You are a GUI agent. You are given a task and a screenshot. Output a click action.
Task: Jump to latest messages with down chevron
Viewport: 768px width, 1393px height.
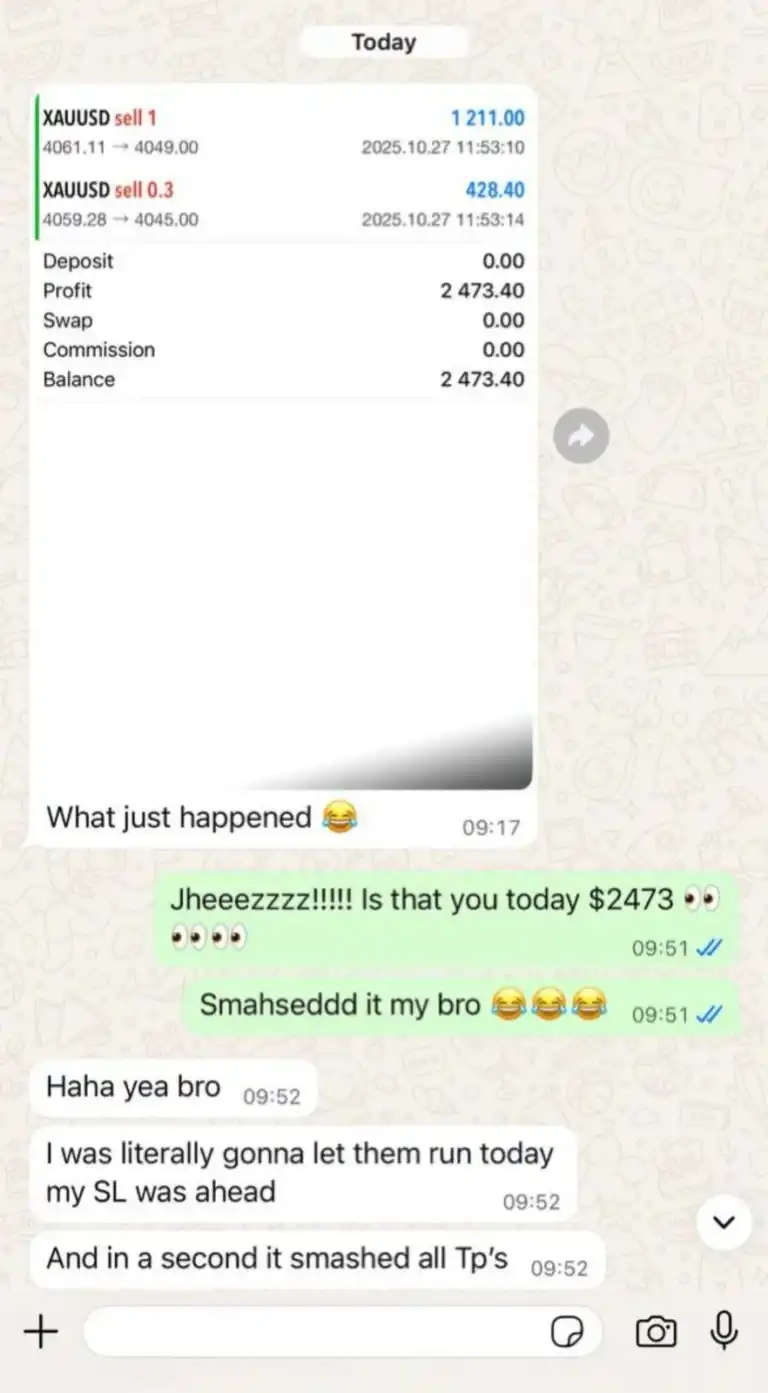point(724,1222)
